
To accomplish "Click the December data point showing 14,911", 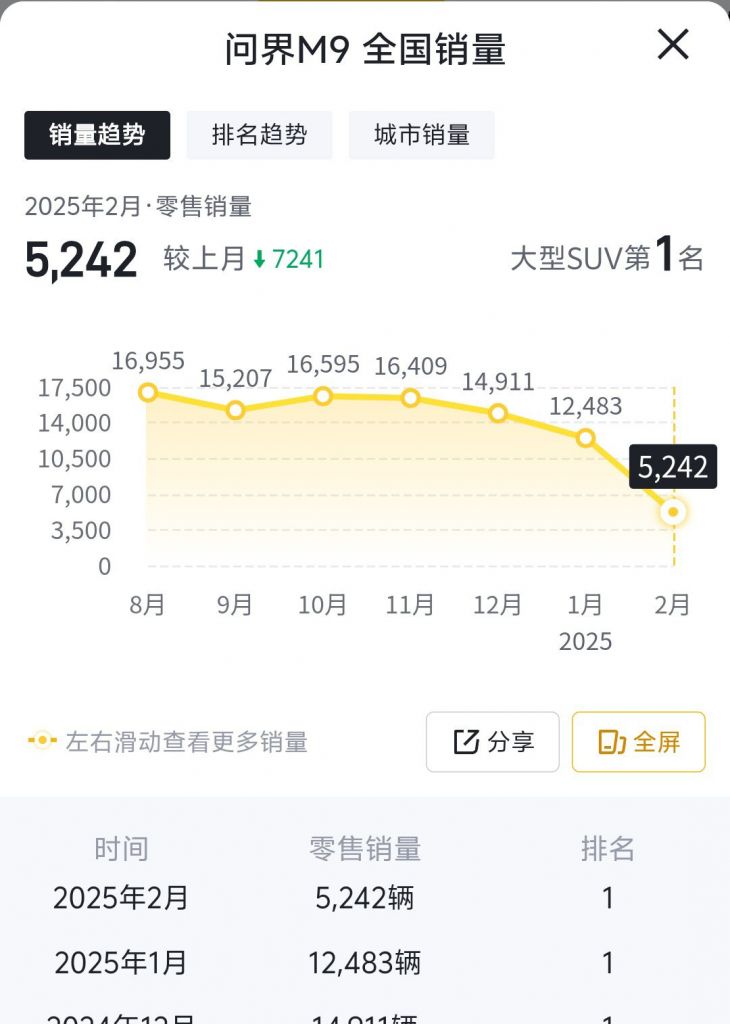I will [x=497, y=413].
